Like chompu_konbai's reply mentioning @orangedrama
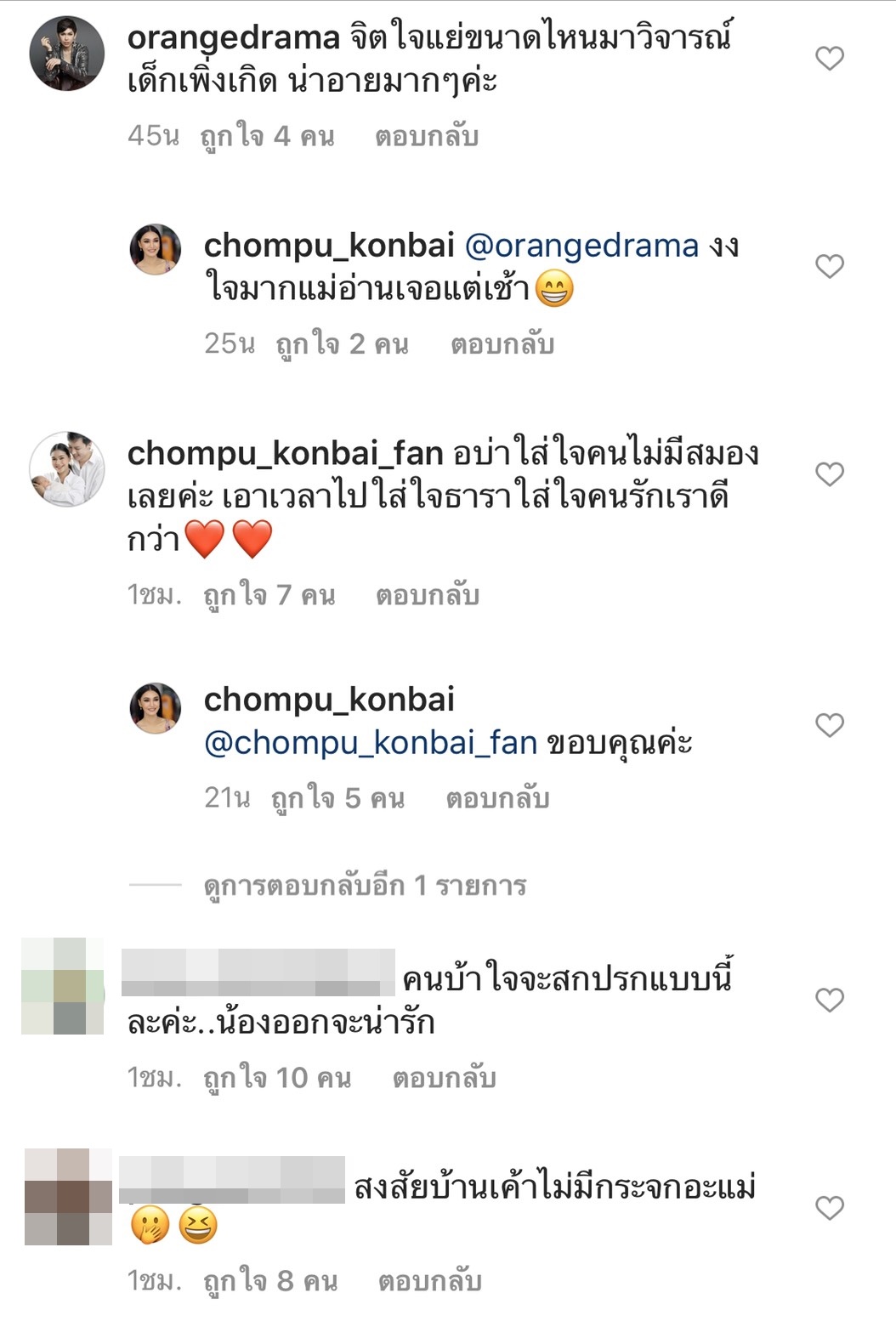The height and width of the screenshot is (1321, 896). (x=830, y=266)
